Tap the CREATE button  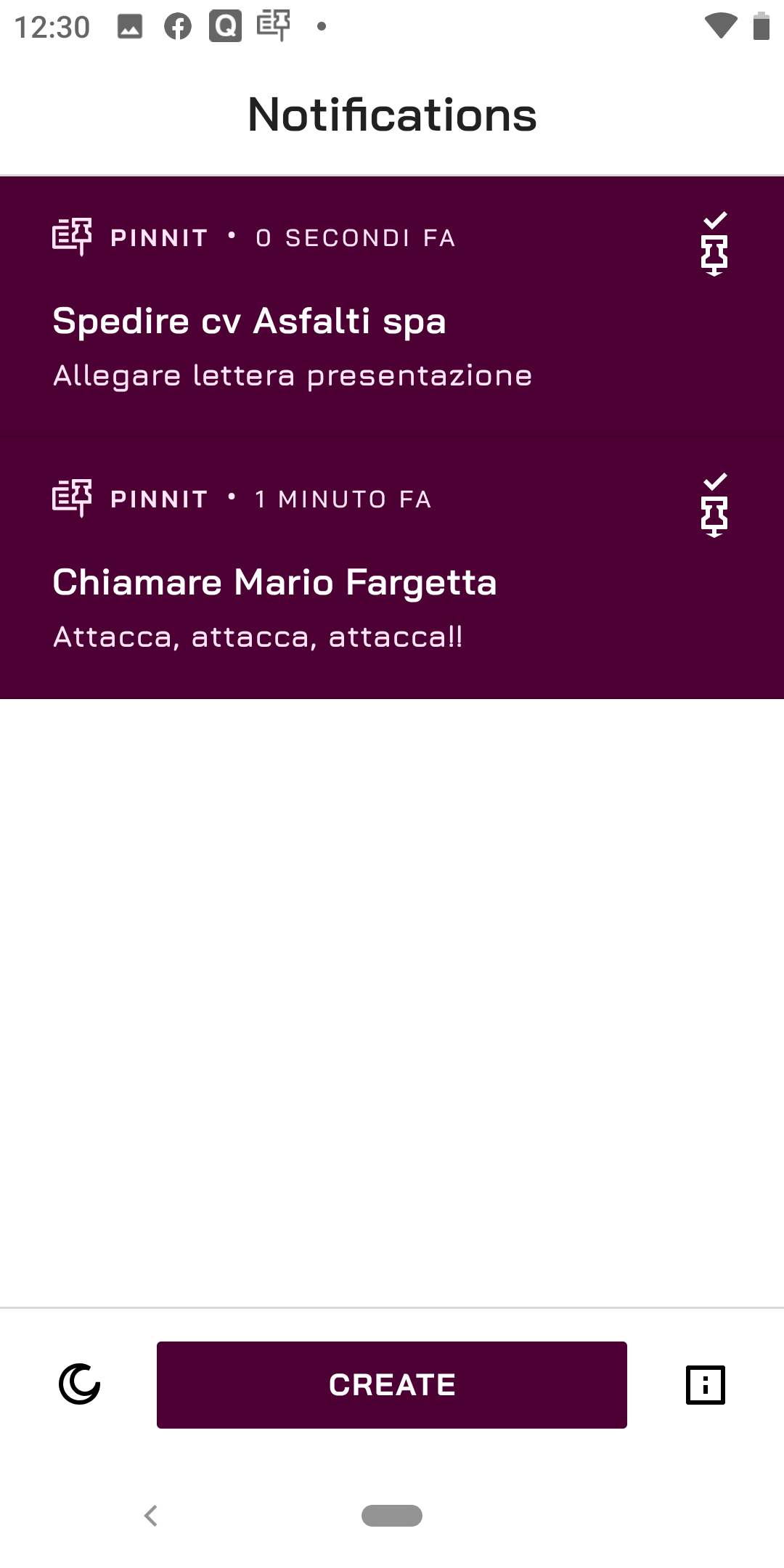(x=392, y=1385)
